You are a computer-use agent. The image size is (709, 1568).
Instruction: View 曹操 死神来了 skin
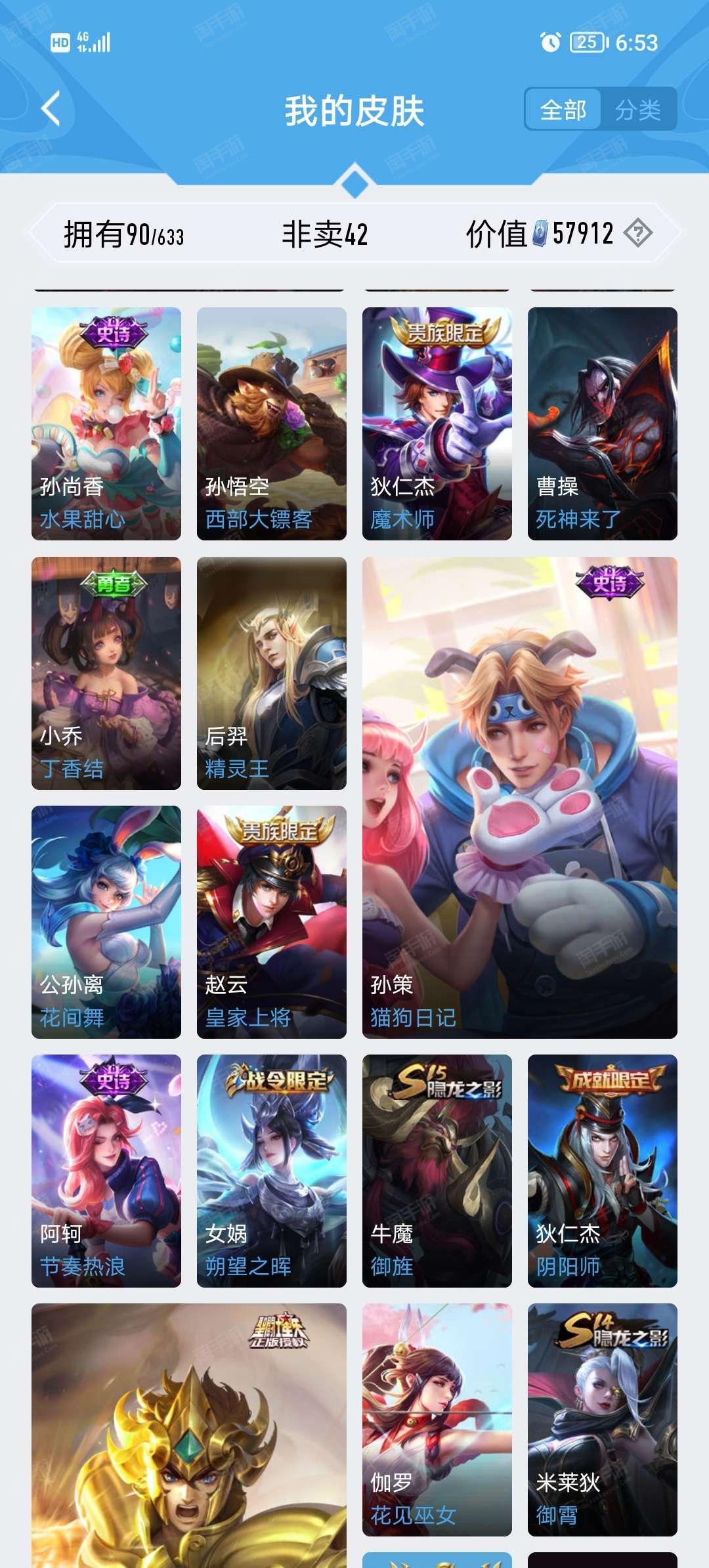[x=603, y=424]
